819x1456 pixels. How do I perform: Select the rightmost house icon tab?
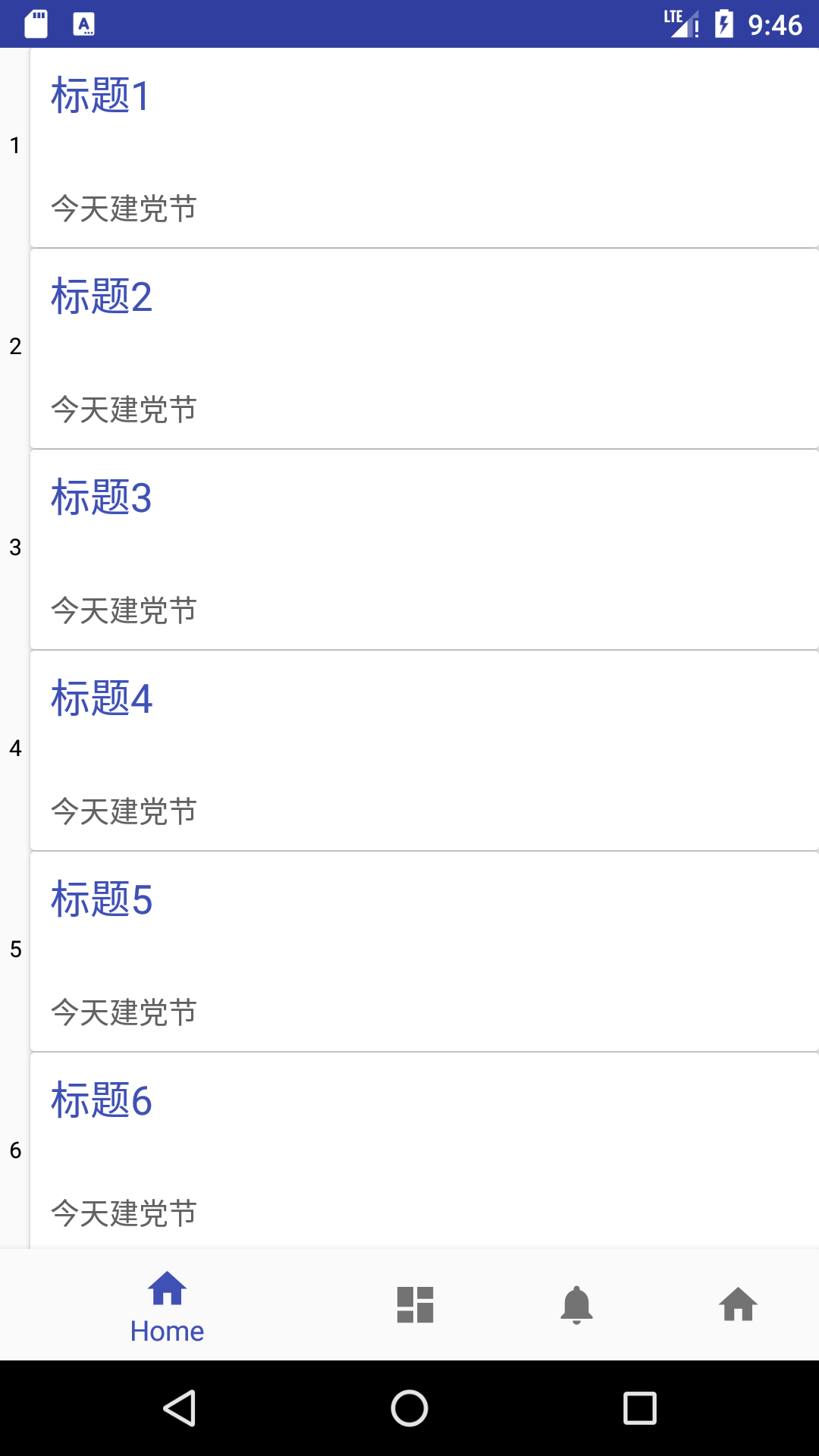tap(738, 1305)
